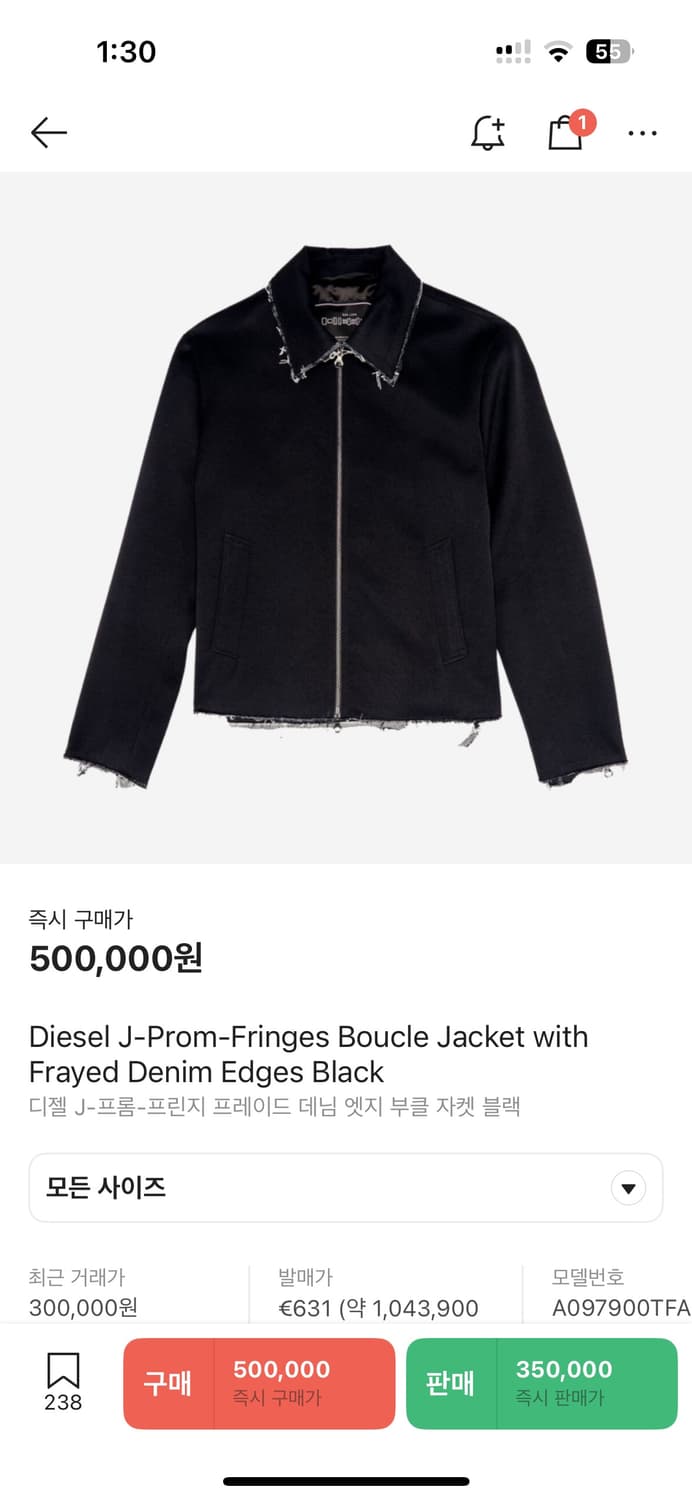Set a price alert with the bell icon

click(488, 133)
